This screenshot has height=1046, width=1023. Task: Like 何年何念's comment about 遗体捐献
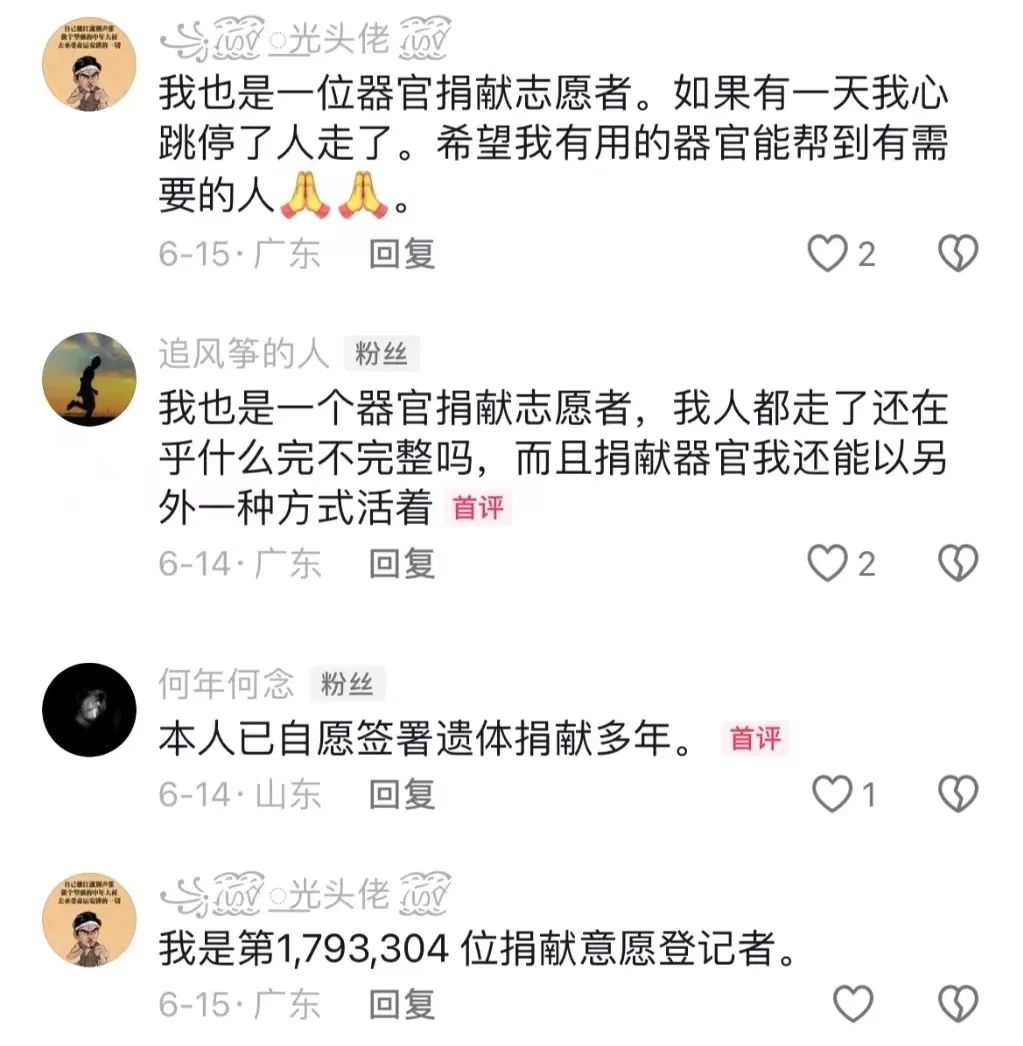click(x=830, y=795)
